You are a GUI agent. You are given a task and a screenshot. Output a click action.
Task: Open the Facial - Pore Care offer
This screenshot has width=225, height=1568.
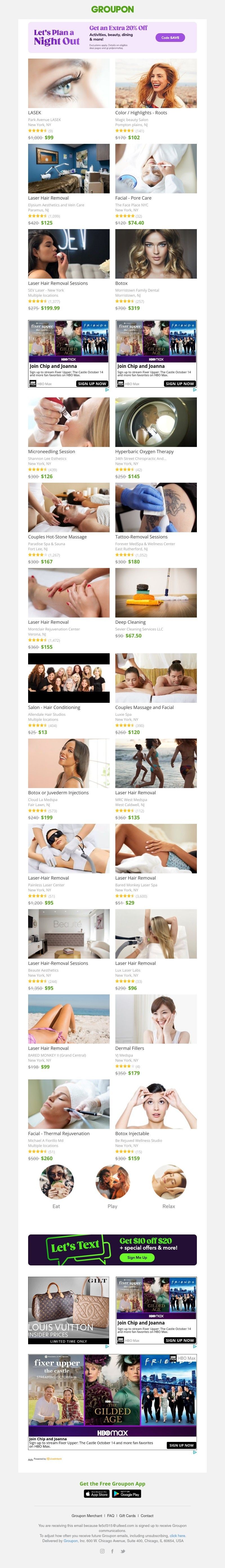156,169
